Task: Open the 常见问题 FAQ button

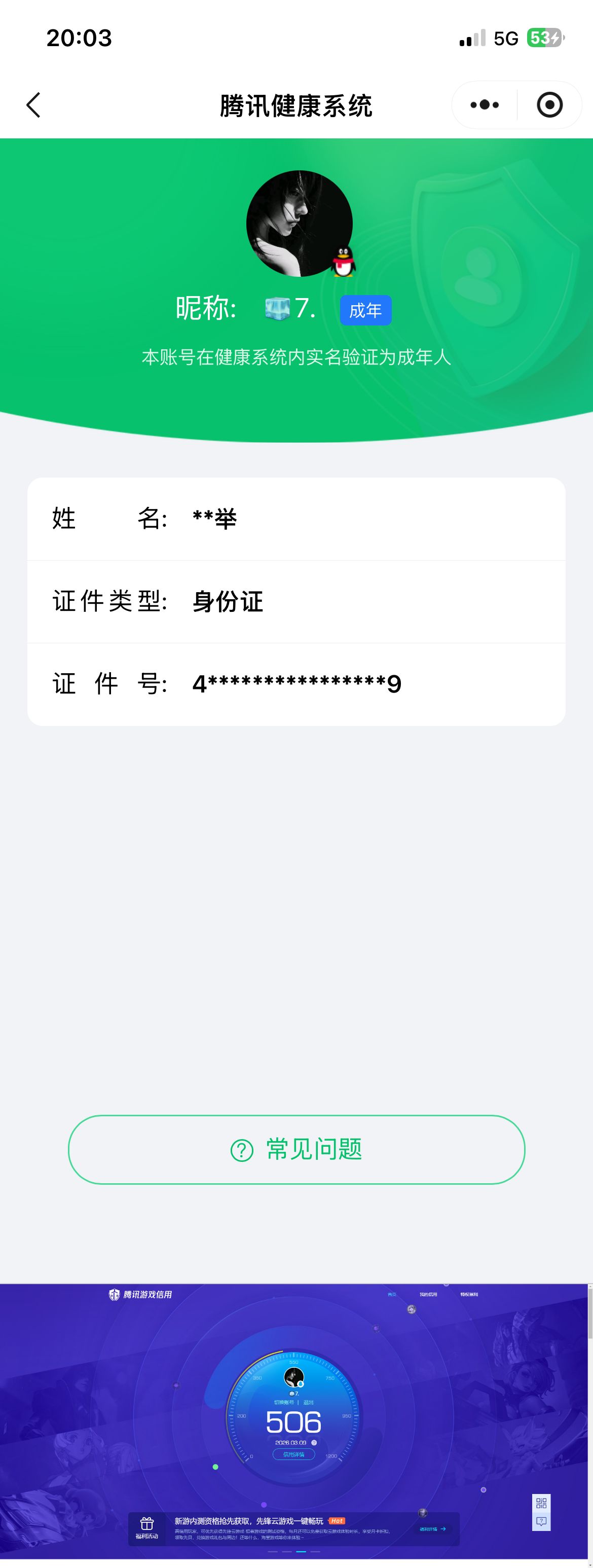Action: [296, 1149]
